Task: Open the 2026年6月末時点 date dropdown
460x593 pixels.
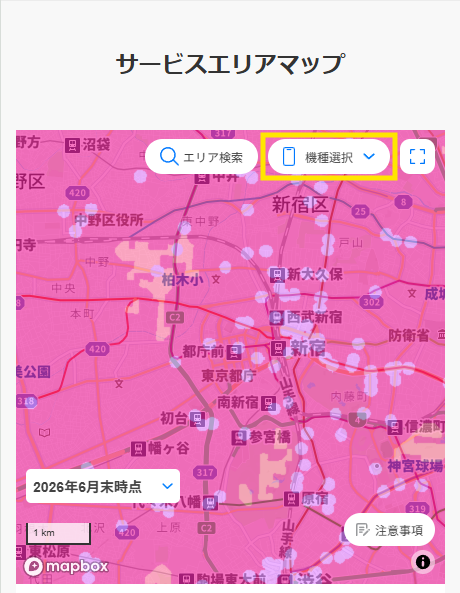Action: [103, 486]
